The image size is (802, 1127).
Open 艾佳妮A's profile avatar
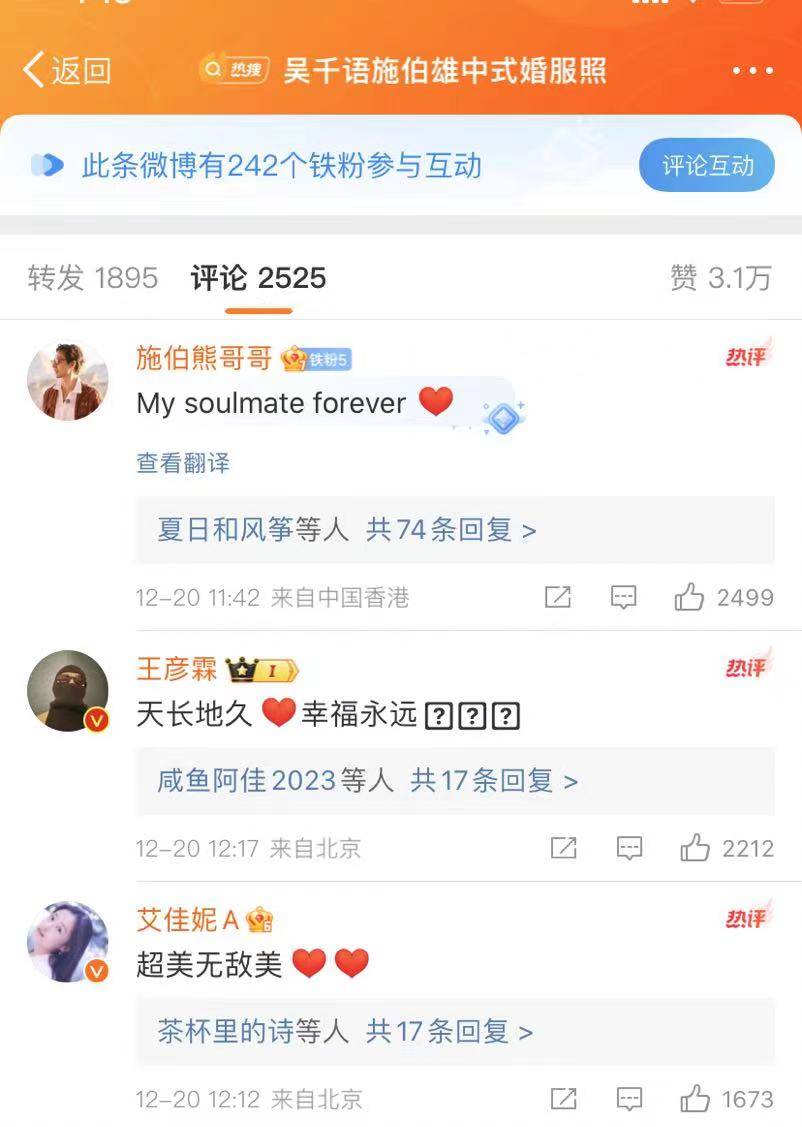point(67,942)
